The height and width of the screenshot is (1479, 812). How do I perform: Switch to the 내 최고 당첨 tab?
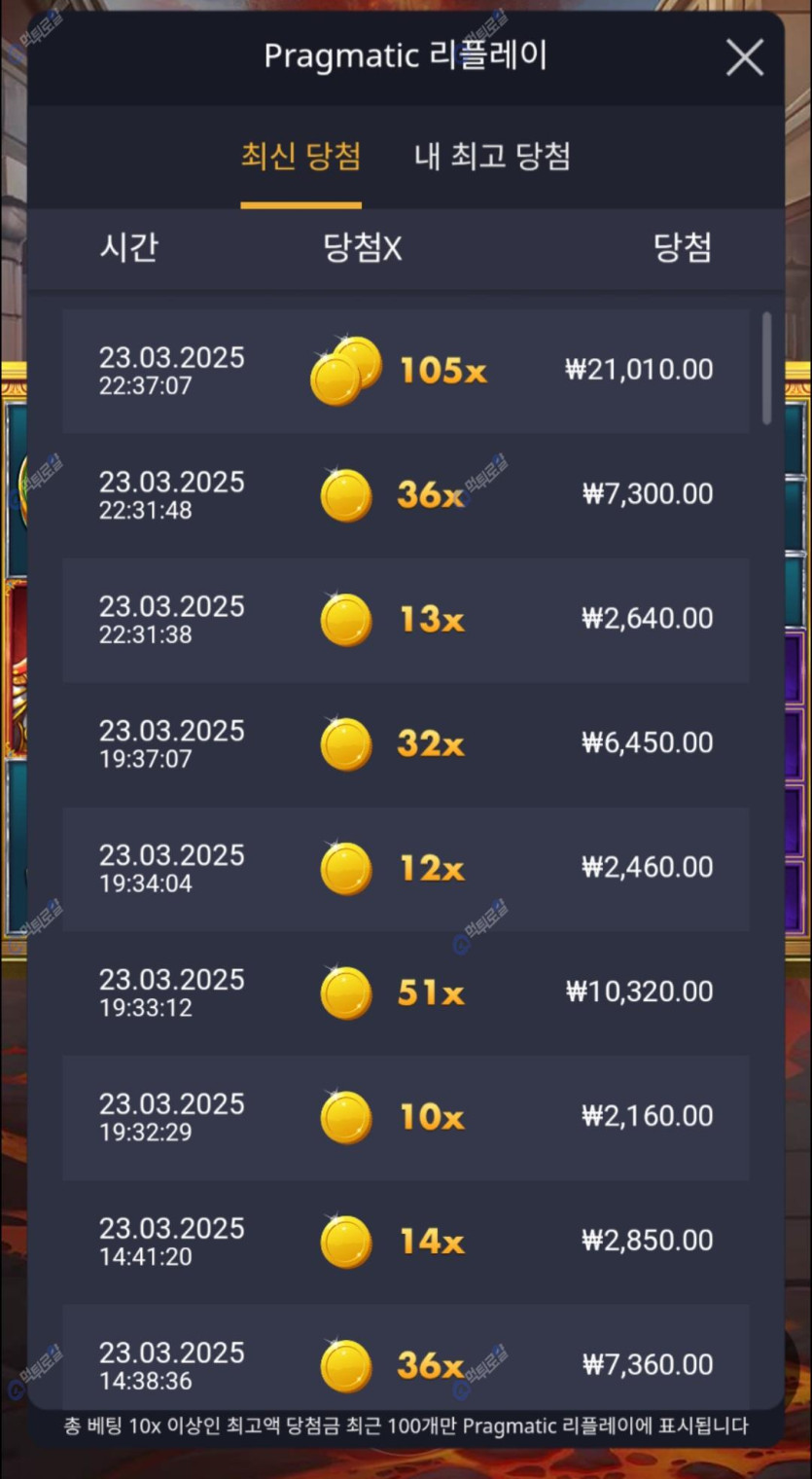pos(492,157)
